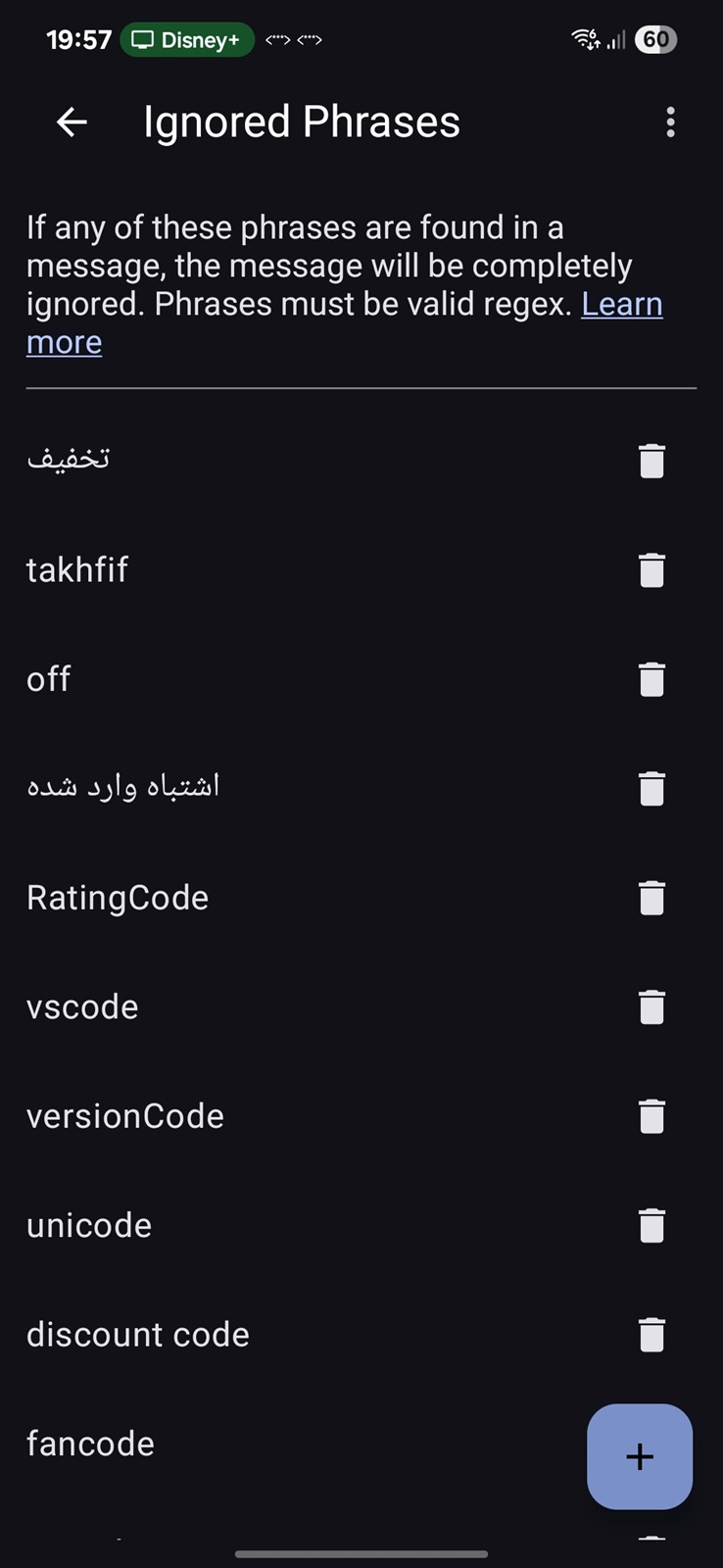723x1568 pixels.
Task: Go back from Ignored Phrases
Action: [72, 122]
